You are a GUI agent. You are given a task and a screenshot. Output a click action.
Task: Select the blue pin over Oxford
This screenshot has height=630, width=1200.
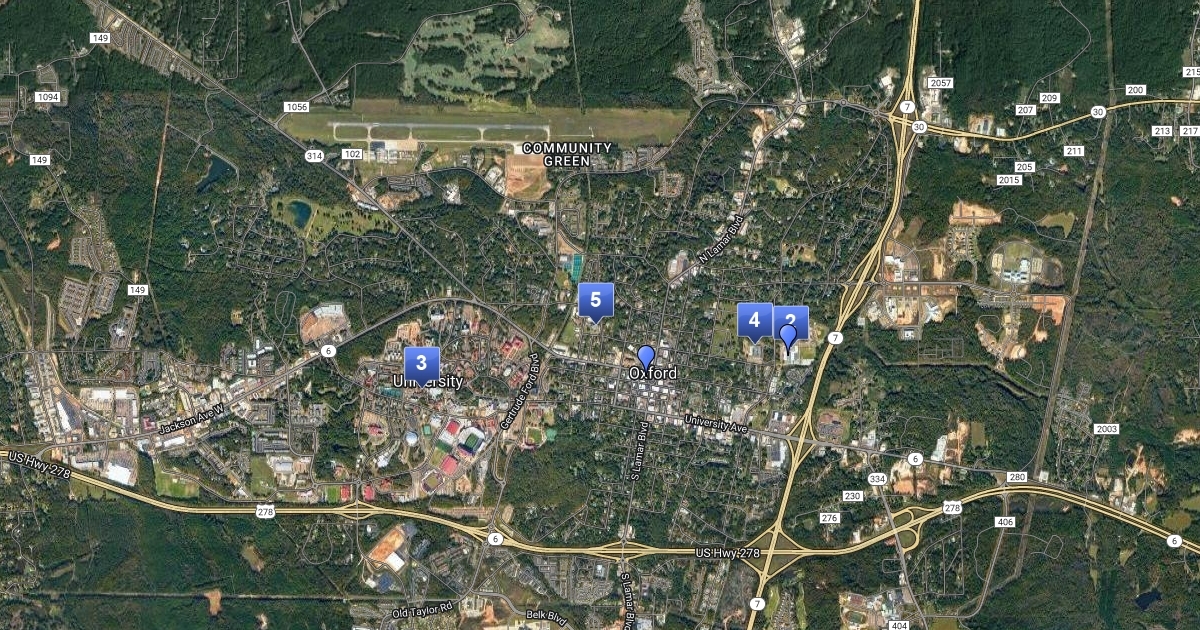pos(646,356)
